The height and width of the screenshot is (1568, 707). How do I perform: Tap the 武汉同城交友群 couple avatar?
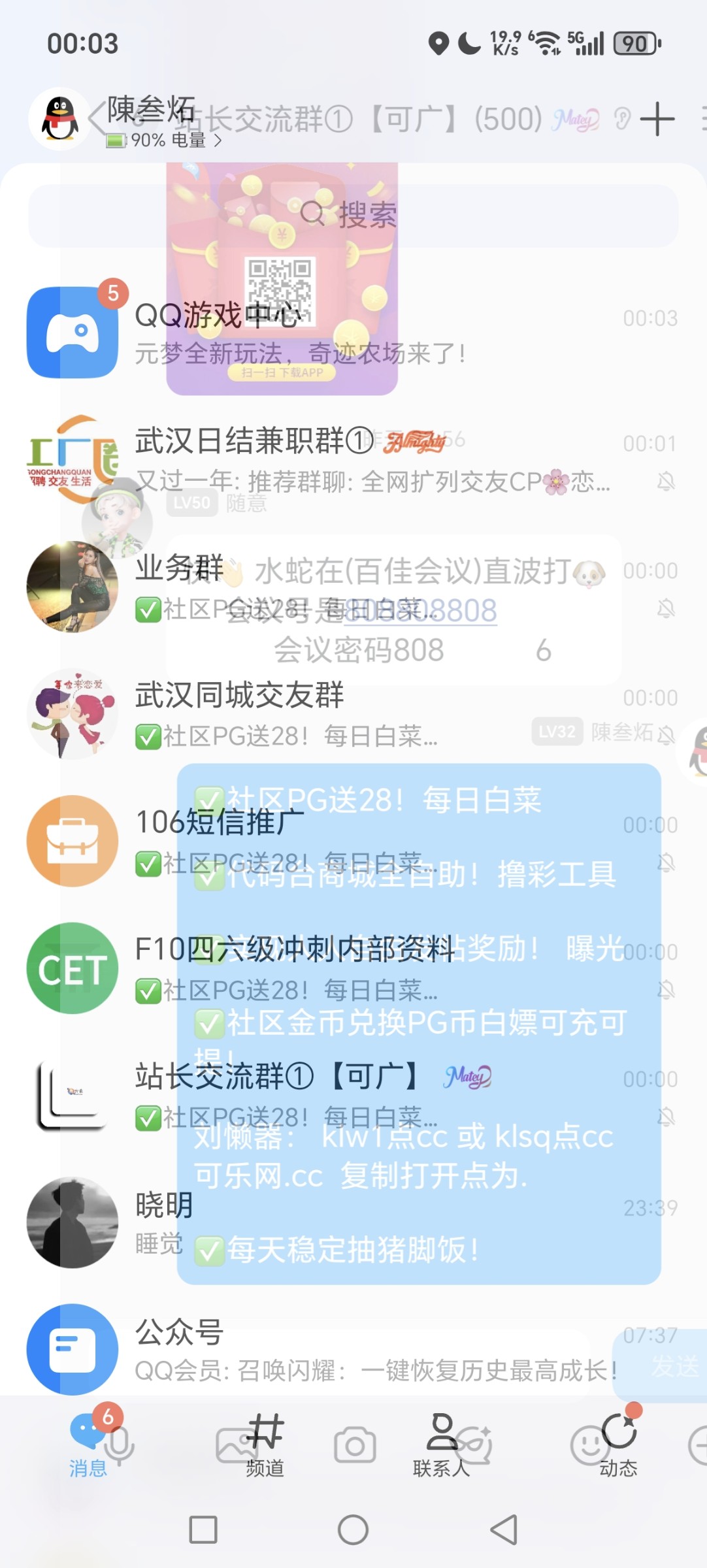72,712
